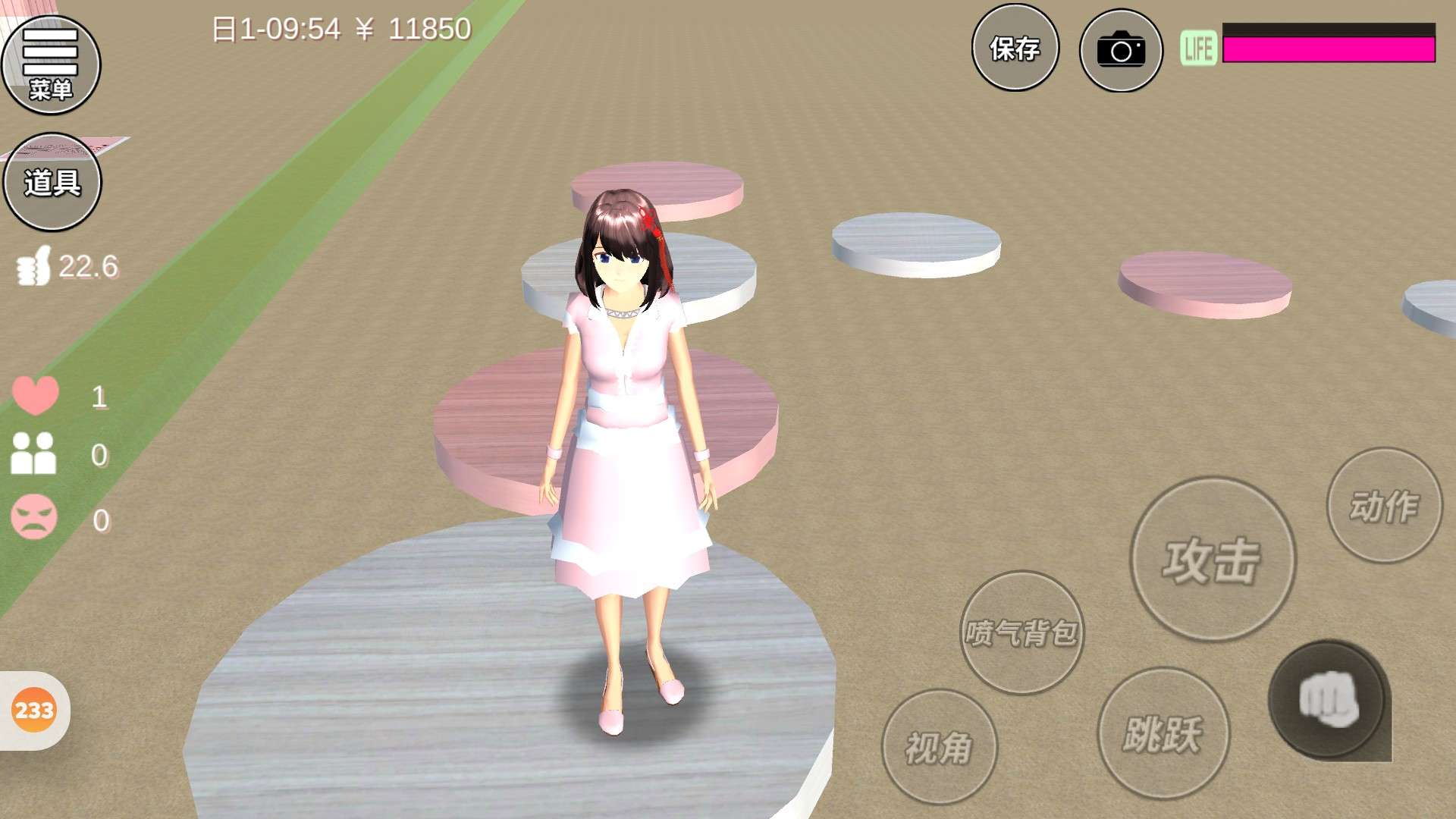The width and height of the screenshot is (1456, 819).
Task: Open the 道具 items panel
Action: (x=52, y=182)
